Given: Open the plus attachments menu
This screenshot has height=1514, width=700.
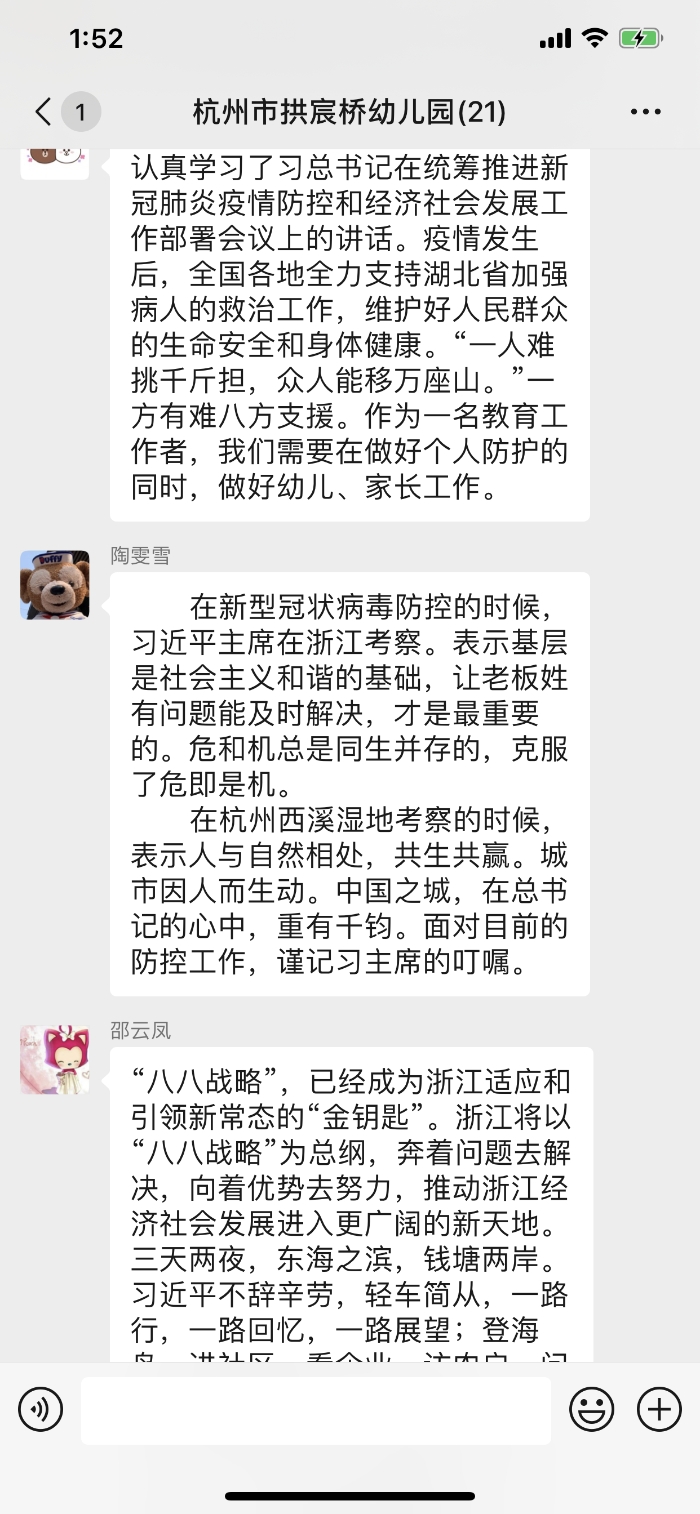Looking at the screenshot, I should [x=659, y=1410].
